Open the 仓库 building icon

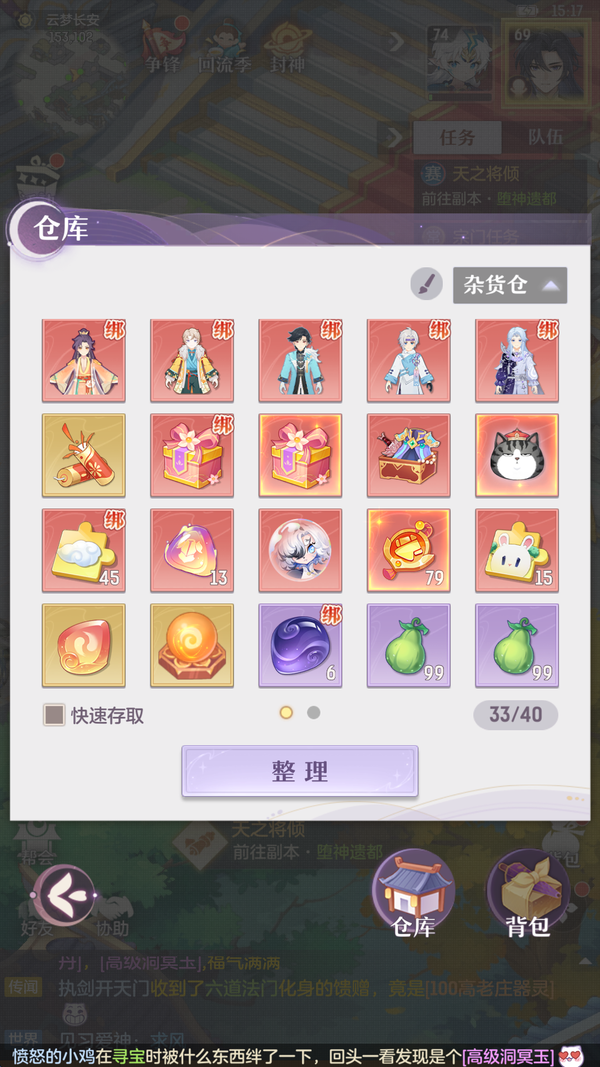(413, 889)
